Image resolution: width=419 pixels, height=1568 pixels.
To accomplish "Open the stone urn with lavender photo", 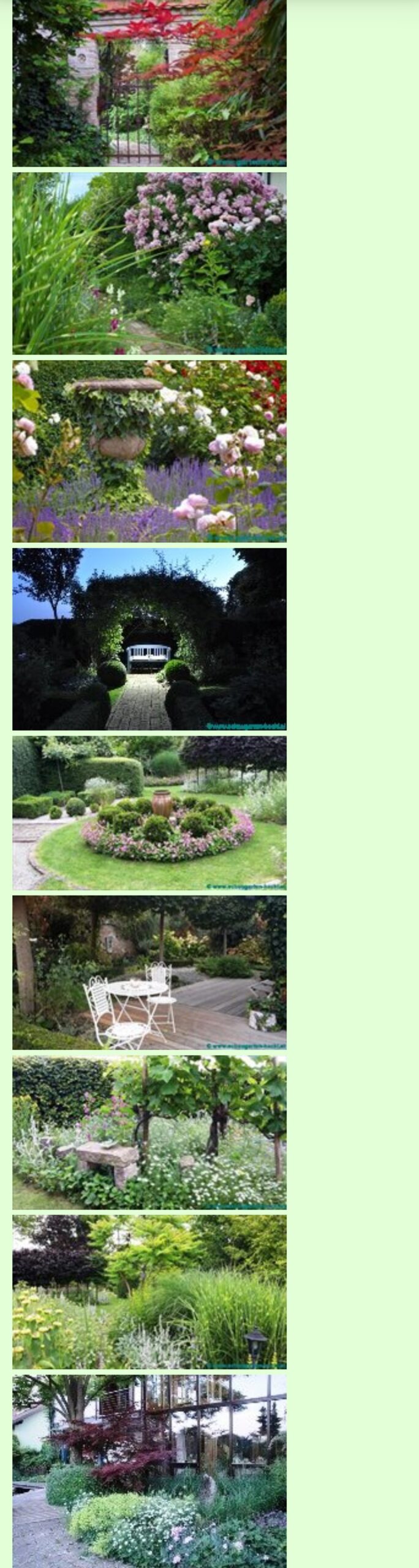I will click(x=149, y=451).
